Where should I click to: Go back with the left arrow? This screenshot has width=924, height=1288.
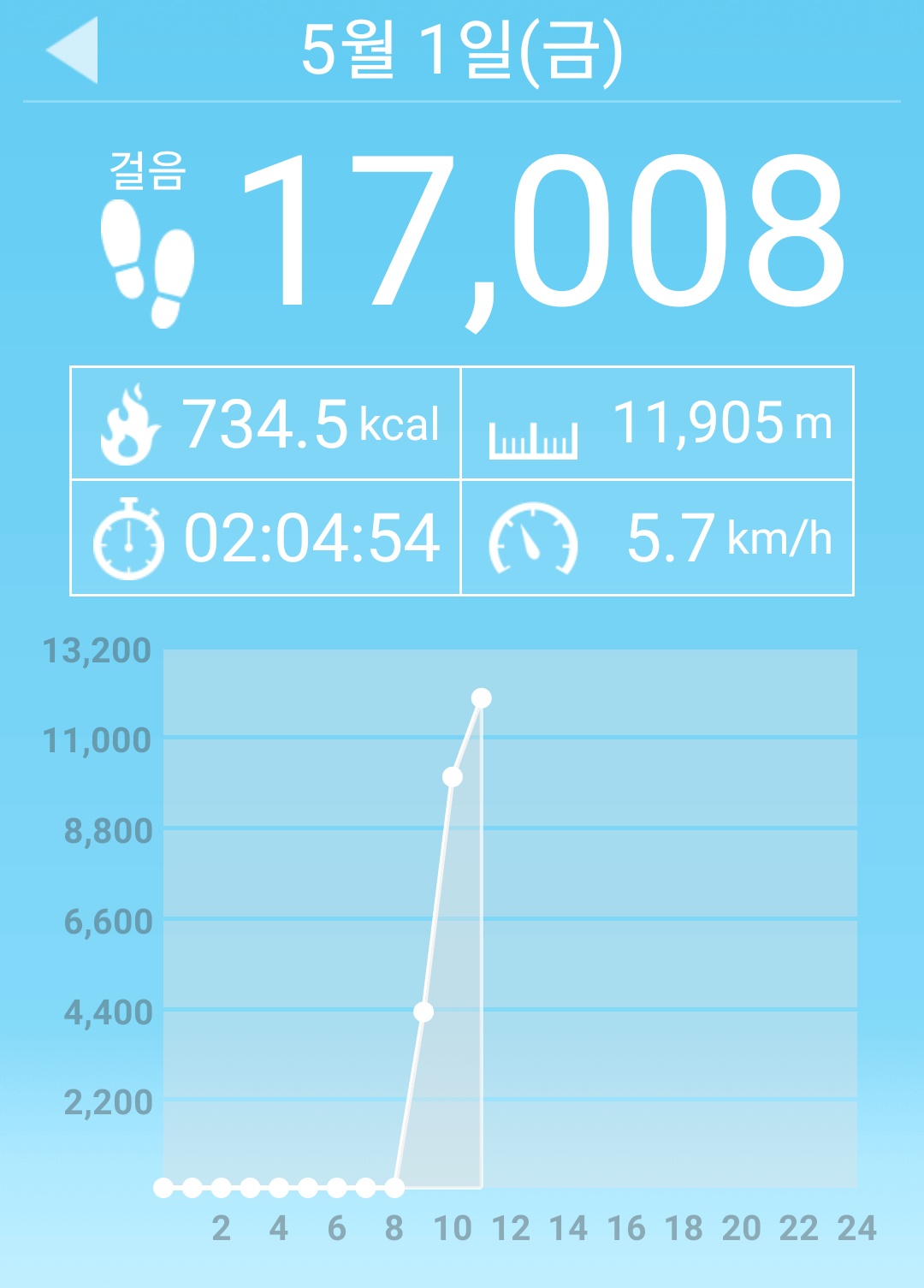pos(73,50)
